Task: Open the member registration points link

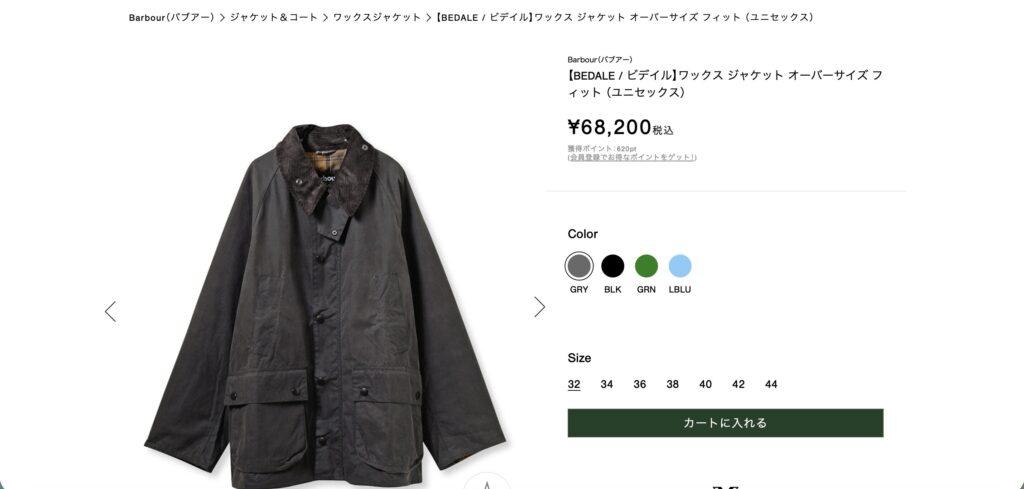Action: pyautogui.click(x=632, y=157)
